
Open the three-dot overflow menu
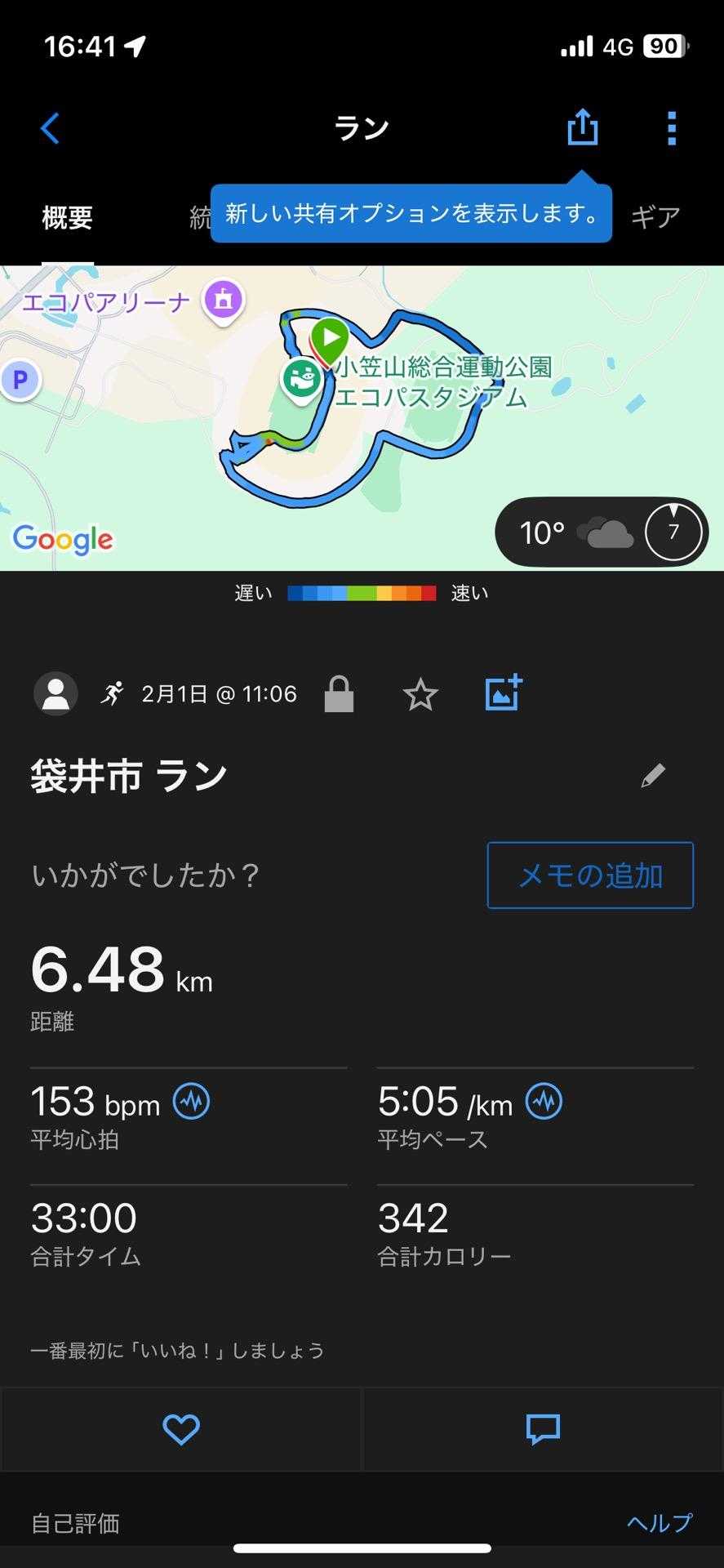(x=671, y=128)
